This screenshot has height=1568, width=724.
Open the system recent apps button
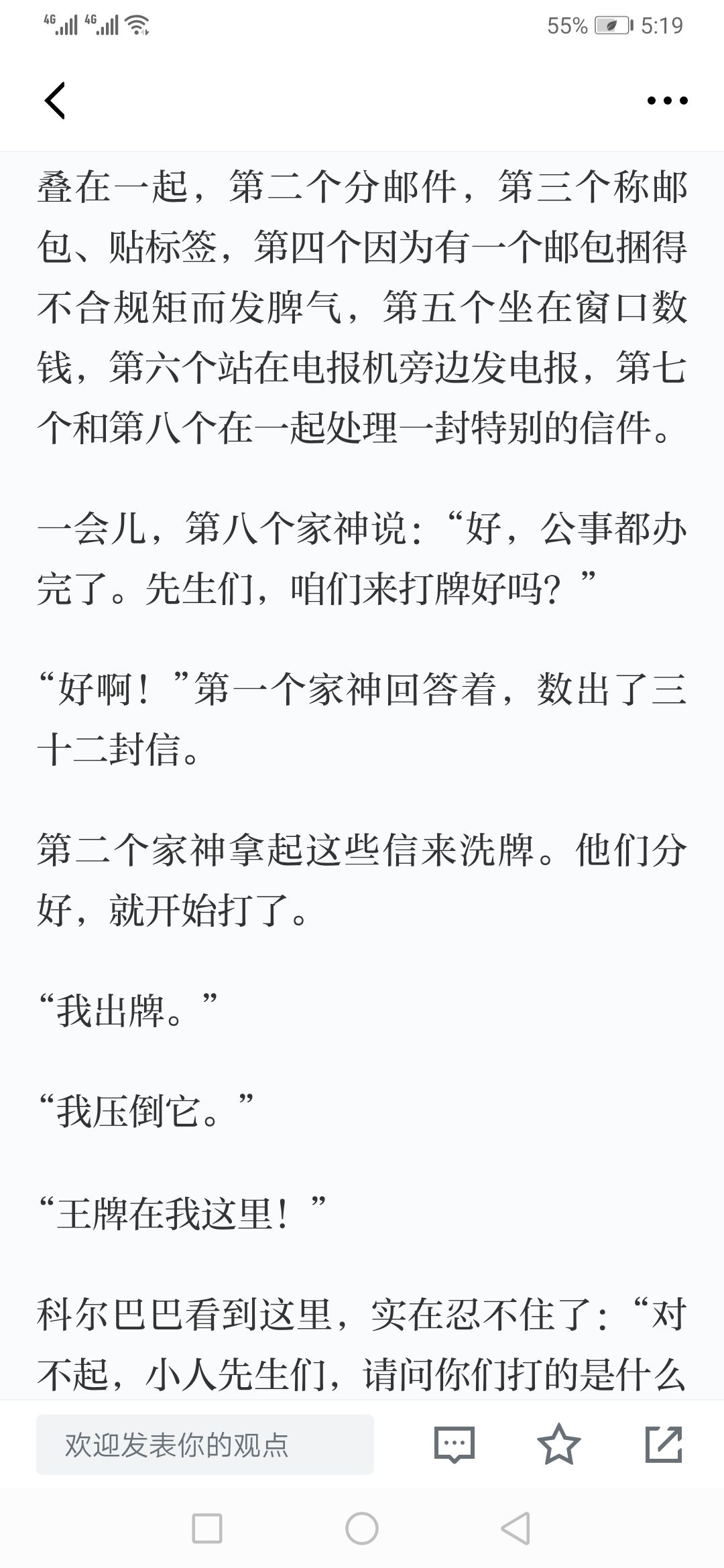[x=207, y=1528]
